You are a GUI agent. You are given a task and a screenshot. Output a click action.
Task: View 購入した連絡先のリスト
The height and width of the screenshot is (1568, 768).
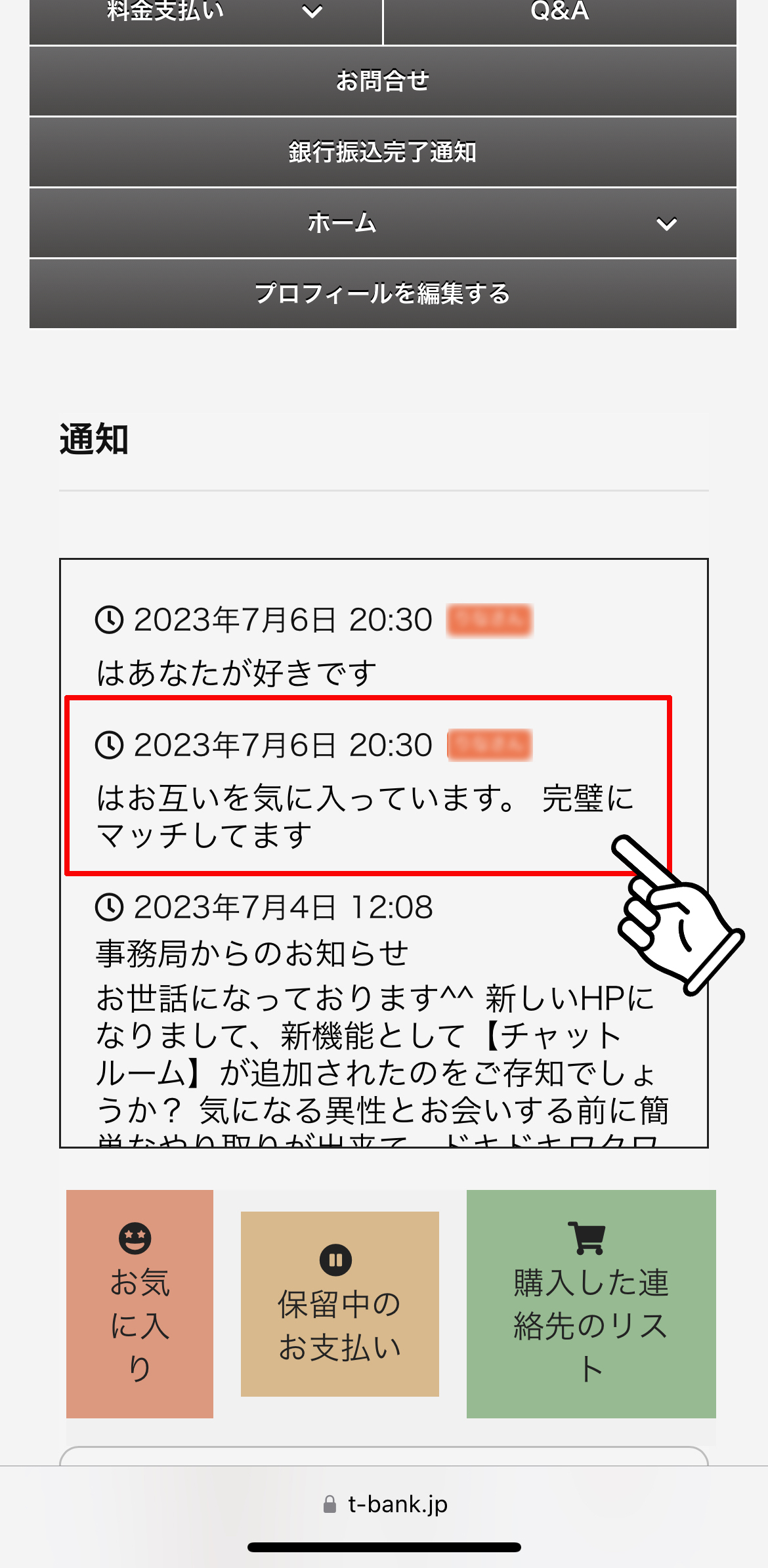[x=591, y=1303]
